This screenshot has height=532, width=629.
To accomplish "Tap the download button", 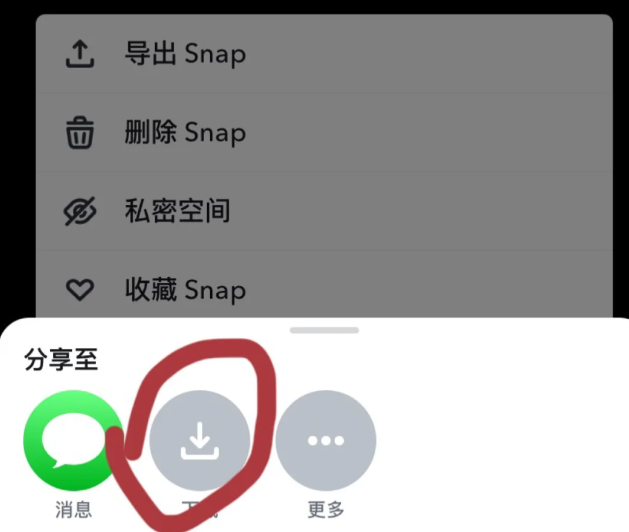I will [x=199, y=440].
